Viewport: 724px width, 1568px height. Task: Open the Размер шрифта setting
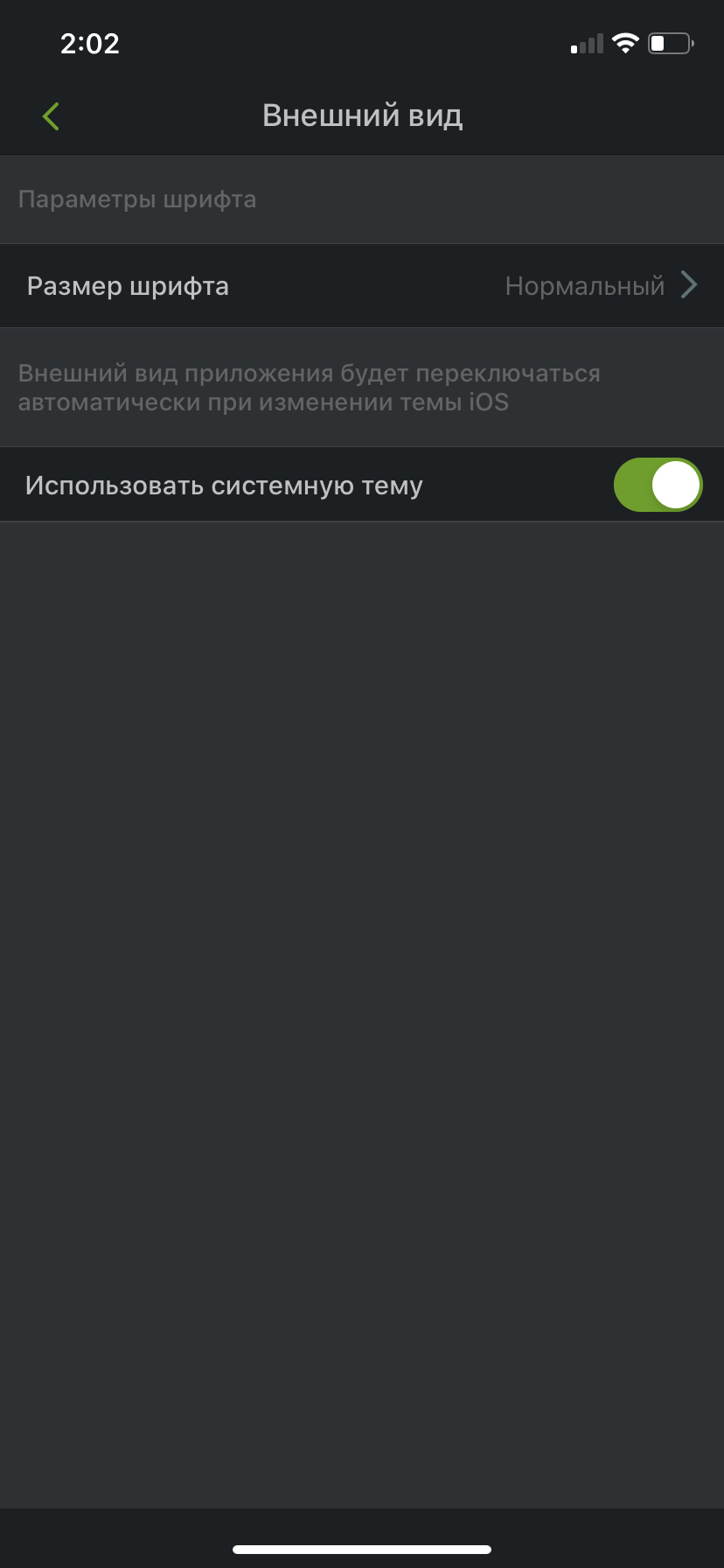point(362,286)
